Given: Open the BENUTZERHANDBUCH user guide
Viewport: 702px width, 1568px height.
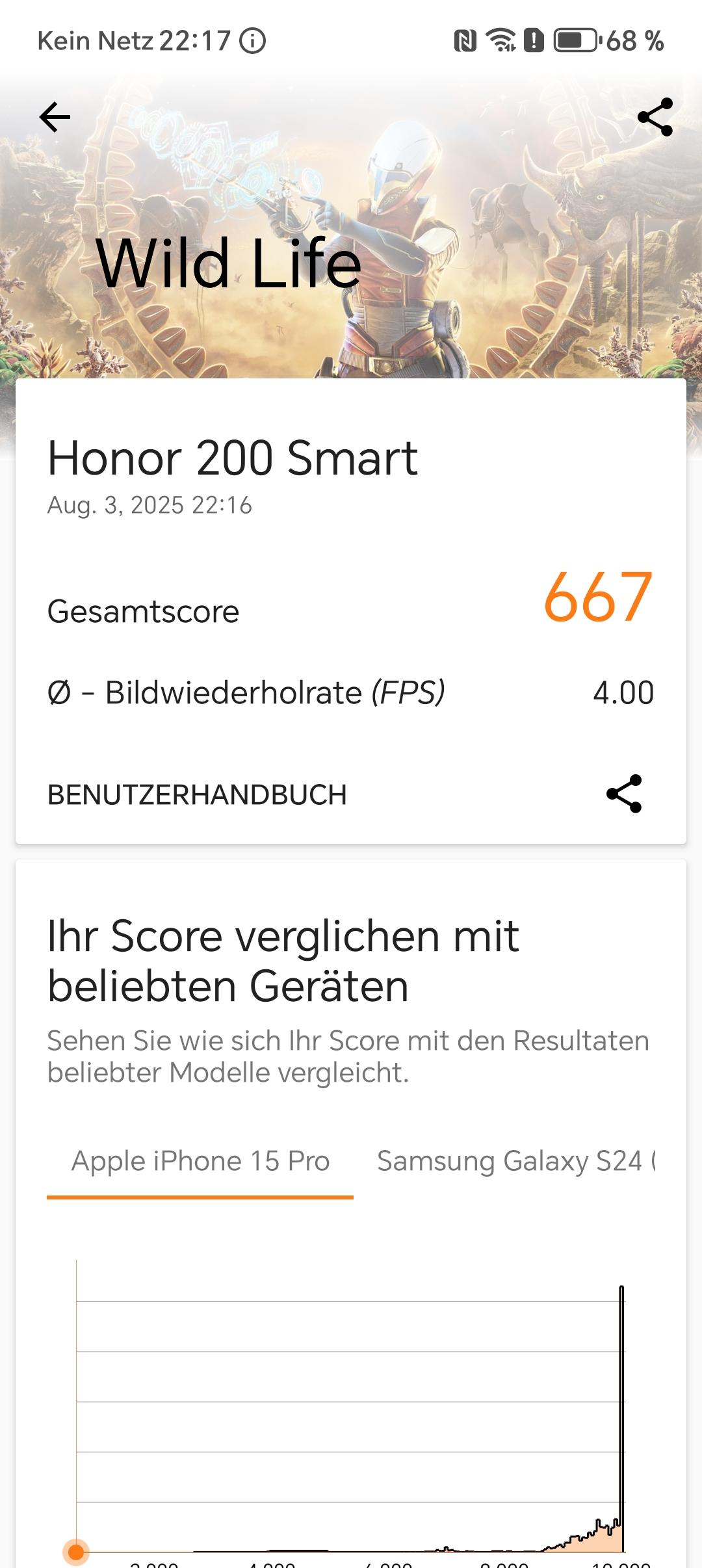Looking at the screenshot, I should 197,795.
